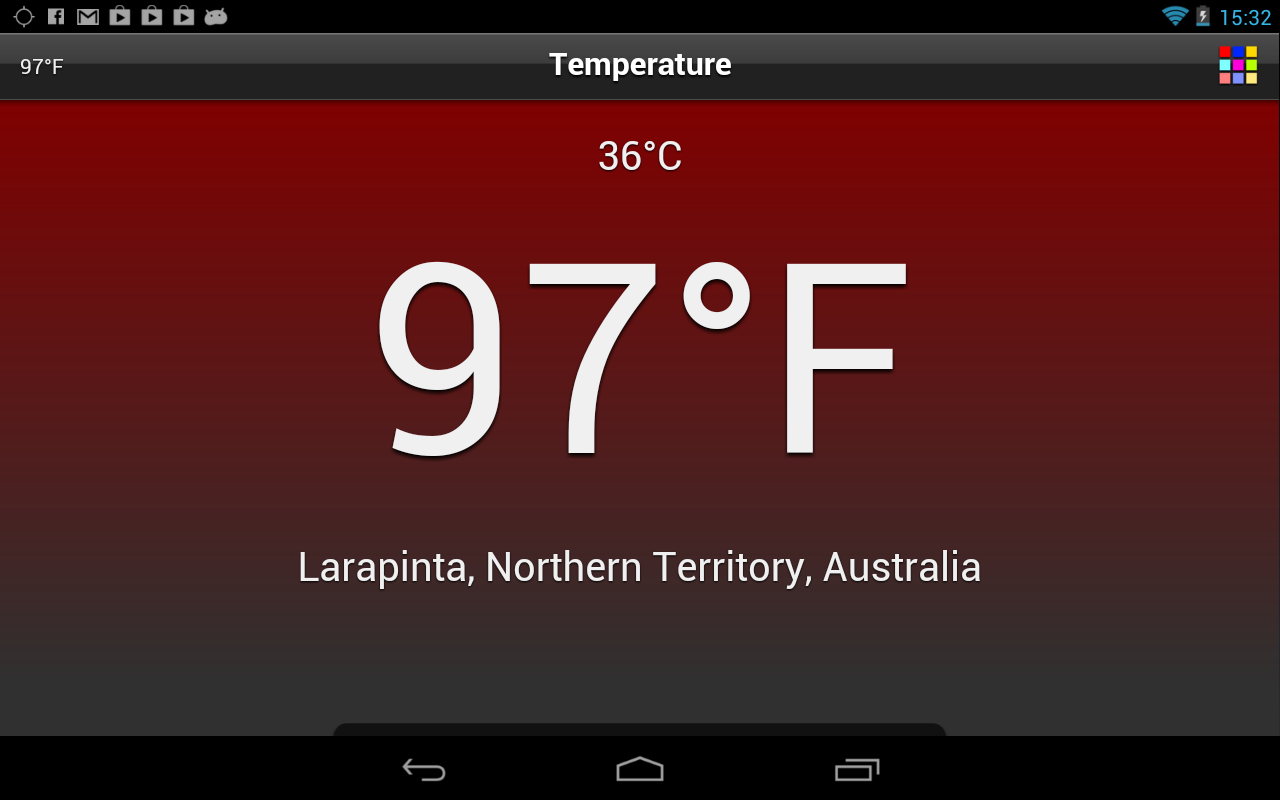The height and width of the screenshot is (800, 1280).
Task: Tap the 97°F button in the top bar
Action: coord(42,67)
